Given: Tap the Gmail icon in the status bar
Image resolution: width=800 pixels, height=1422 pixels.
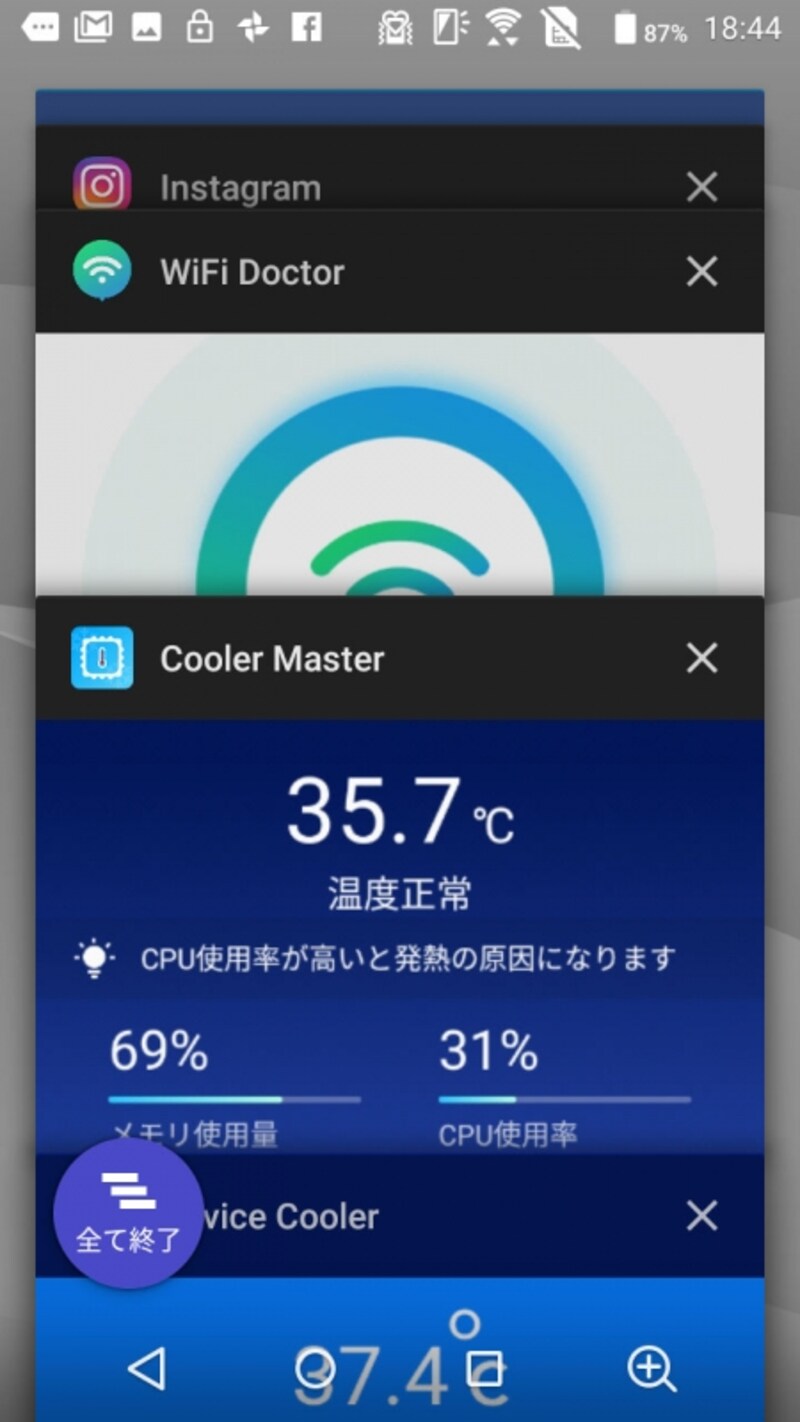Looking at the screenshot, I should tap(93, 29).
